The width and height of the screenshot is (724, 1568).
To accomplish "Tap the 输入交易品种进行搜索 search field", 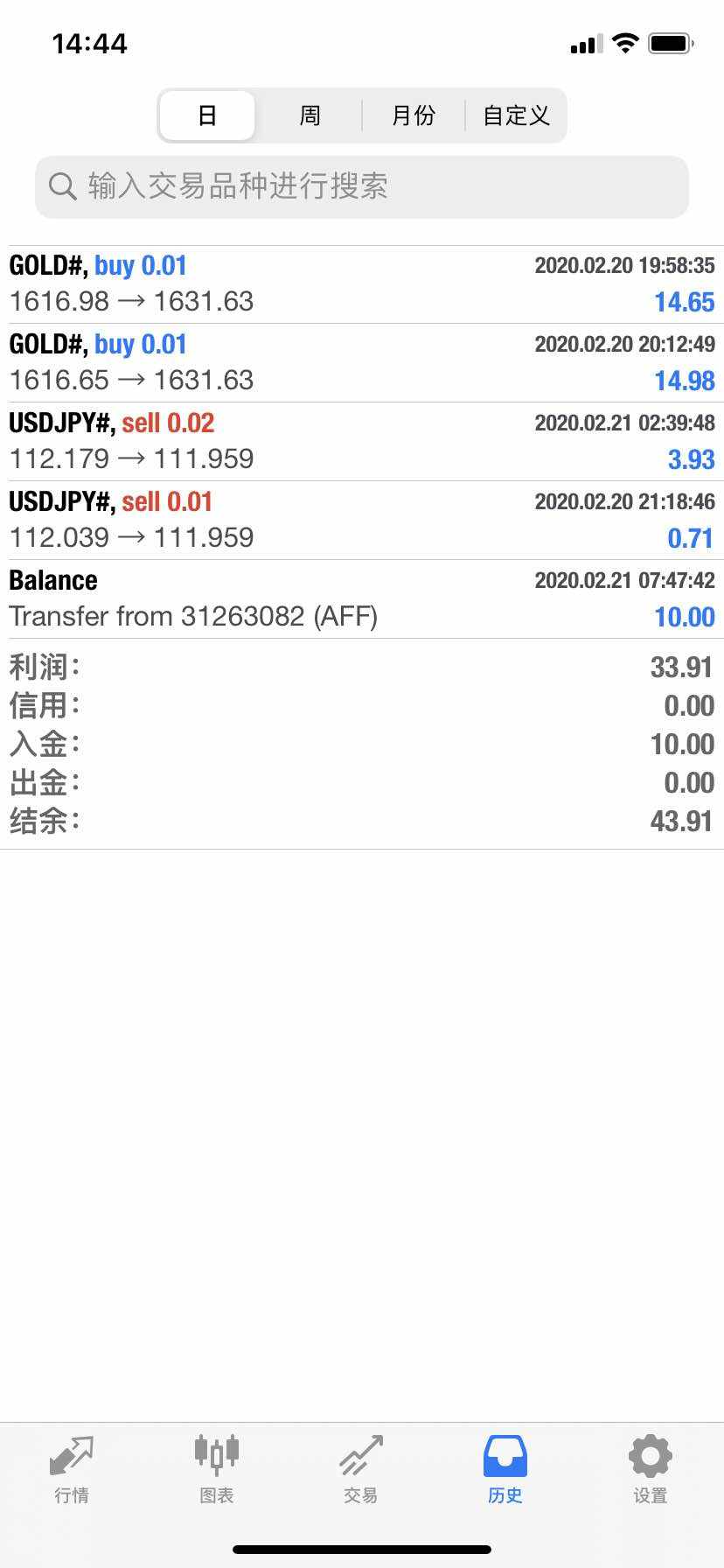I will click(362, 186).
